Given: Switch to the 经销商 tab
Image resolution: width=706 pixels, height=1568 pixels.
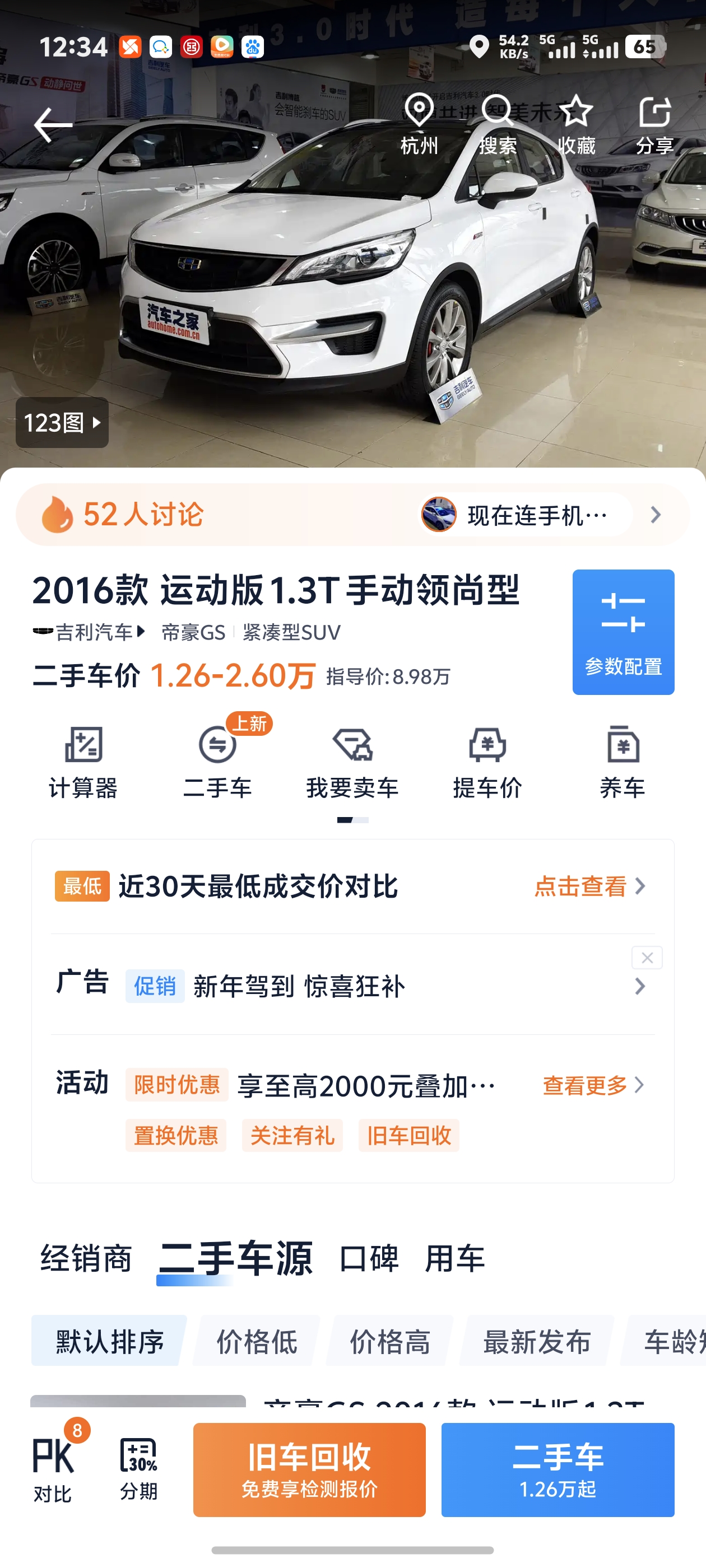Looking at the screenshot, I should [86, 1258].
